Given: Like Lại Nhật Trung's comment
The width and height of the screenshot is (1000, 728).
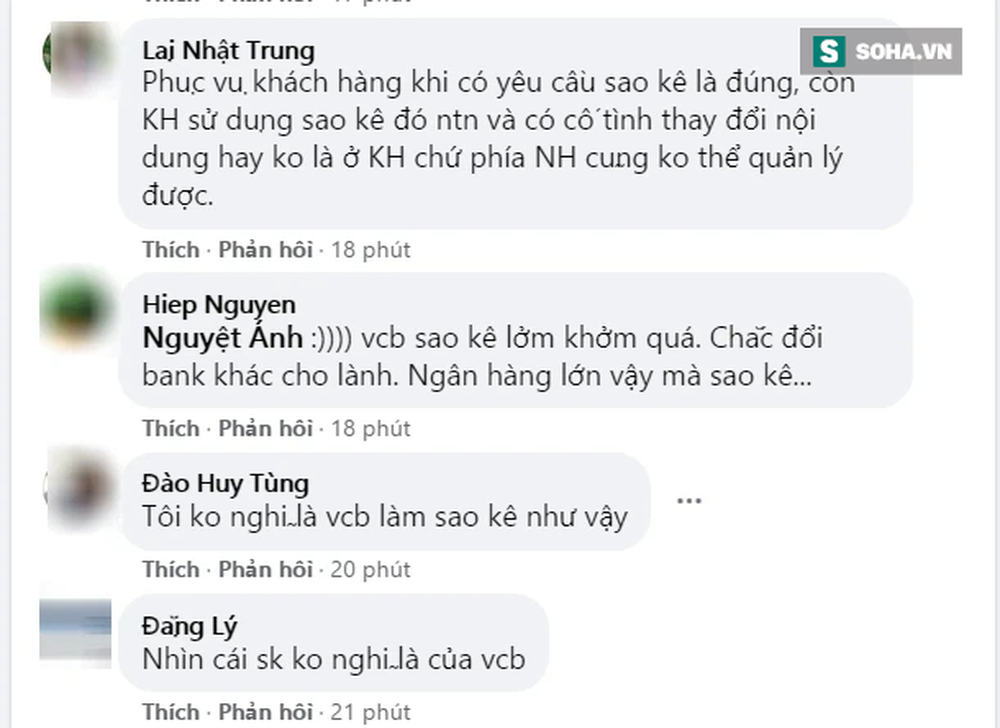Looking at the screenshot, I should (170, 249).
